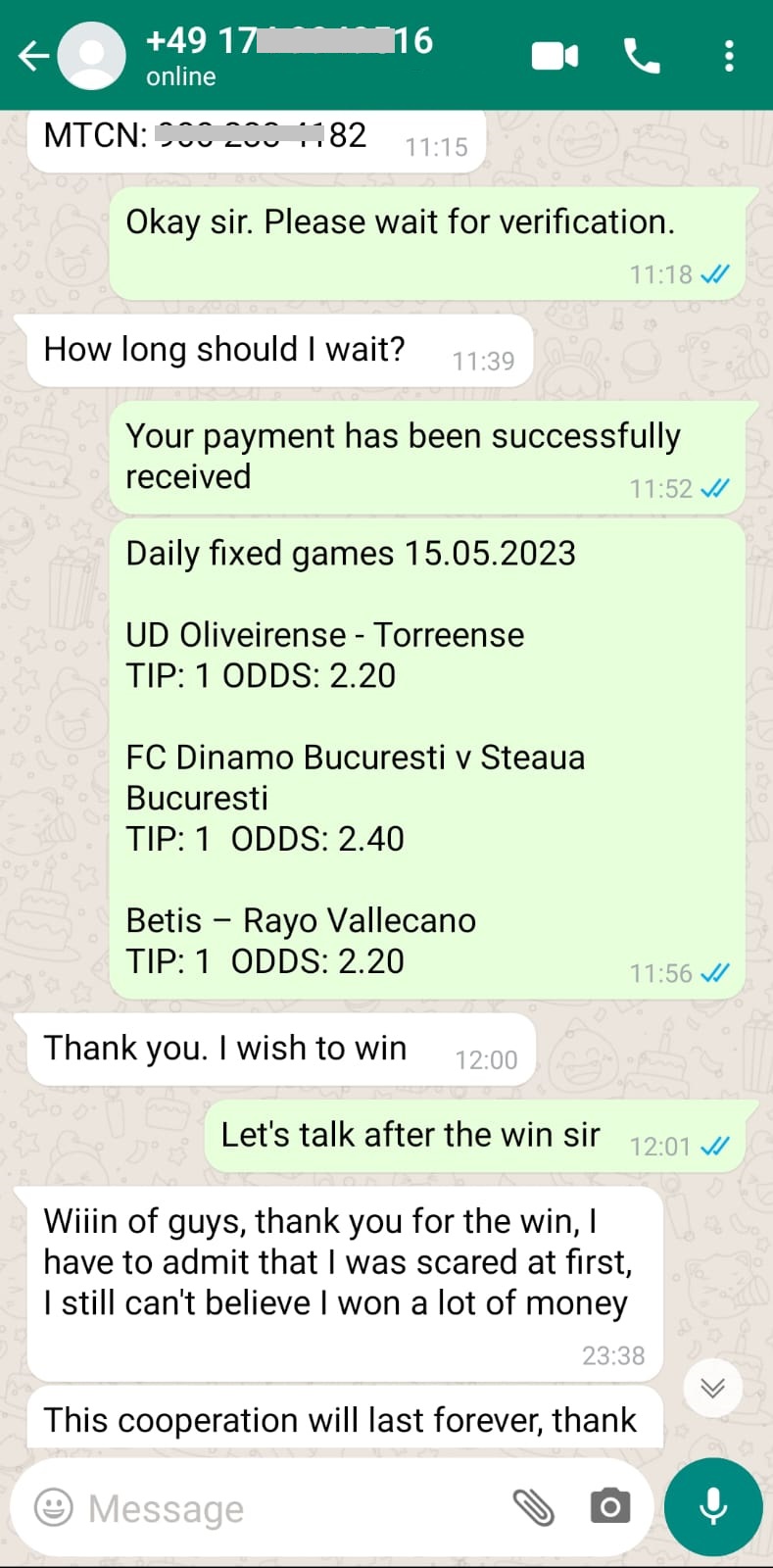The image size is (773, 1568).
Task: Open the camera to send a photo
Action: click(x=609, y=1506)
